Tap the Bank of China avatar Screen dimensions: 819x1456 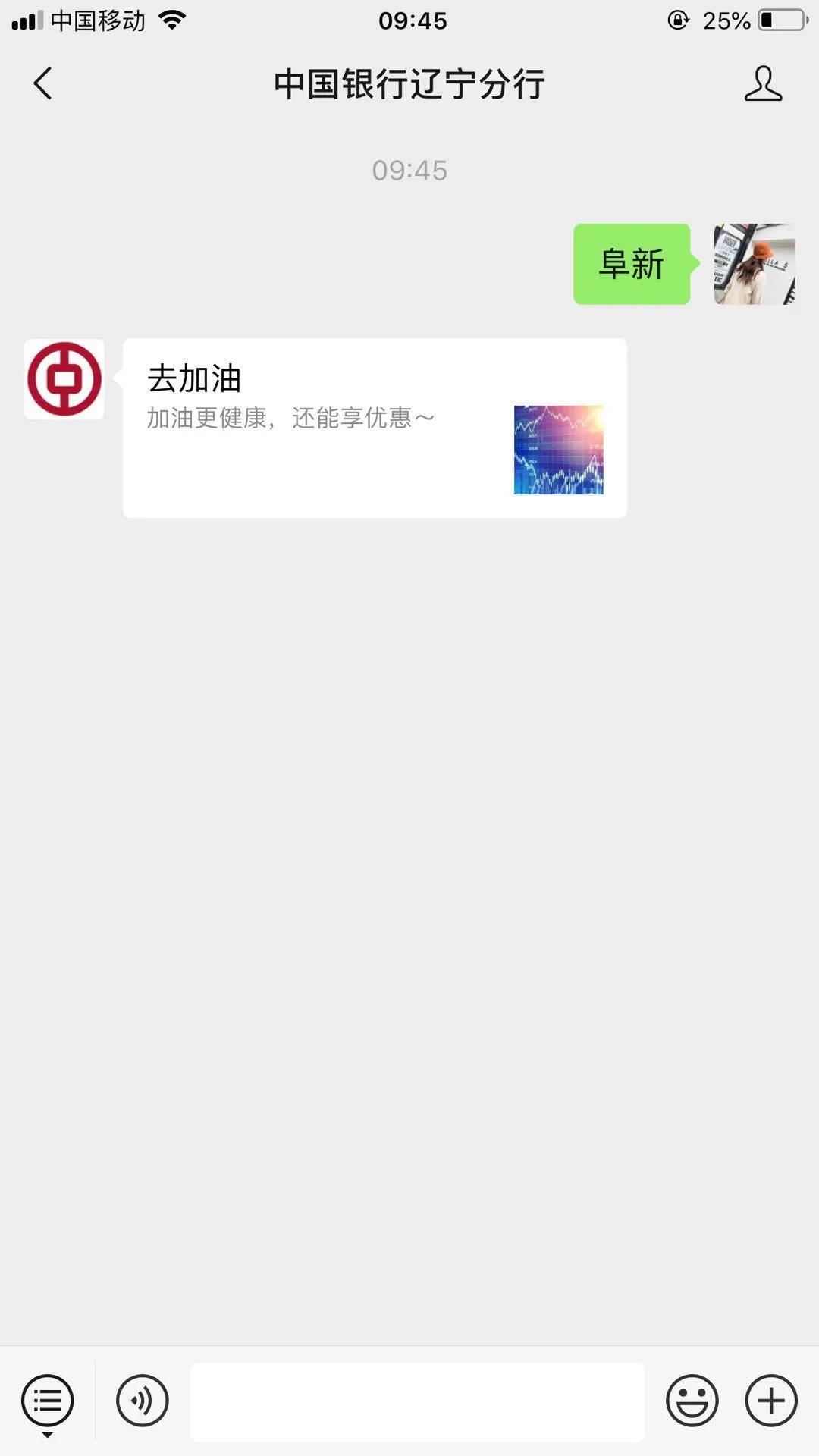click(64, 379)
